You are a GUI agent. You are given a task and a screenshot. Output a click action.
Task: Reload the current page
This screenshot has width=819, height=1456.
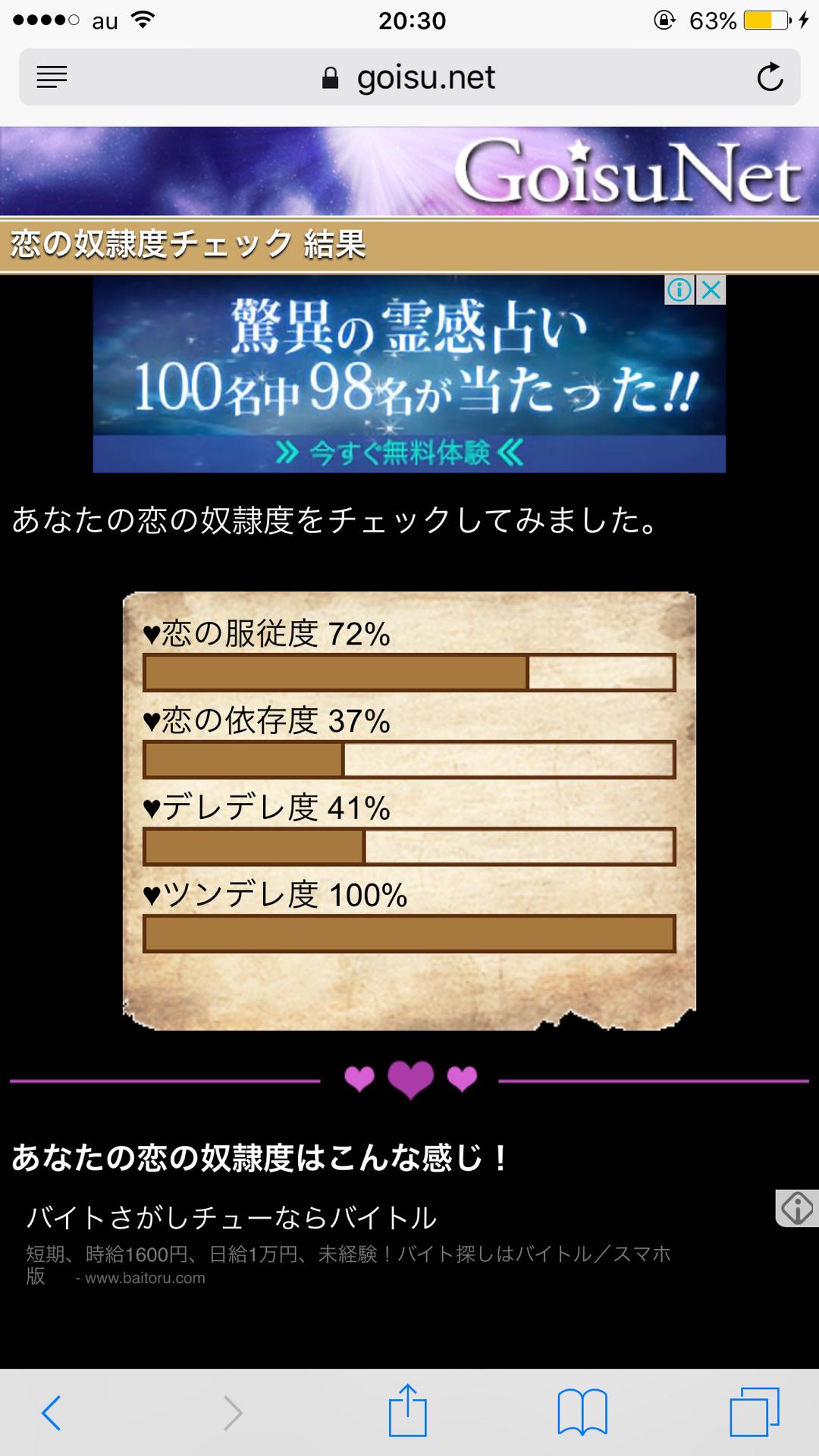(x=770, y=77)
